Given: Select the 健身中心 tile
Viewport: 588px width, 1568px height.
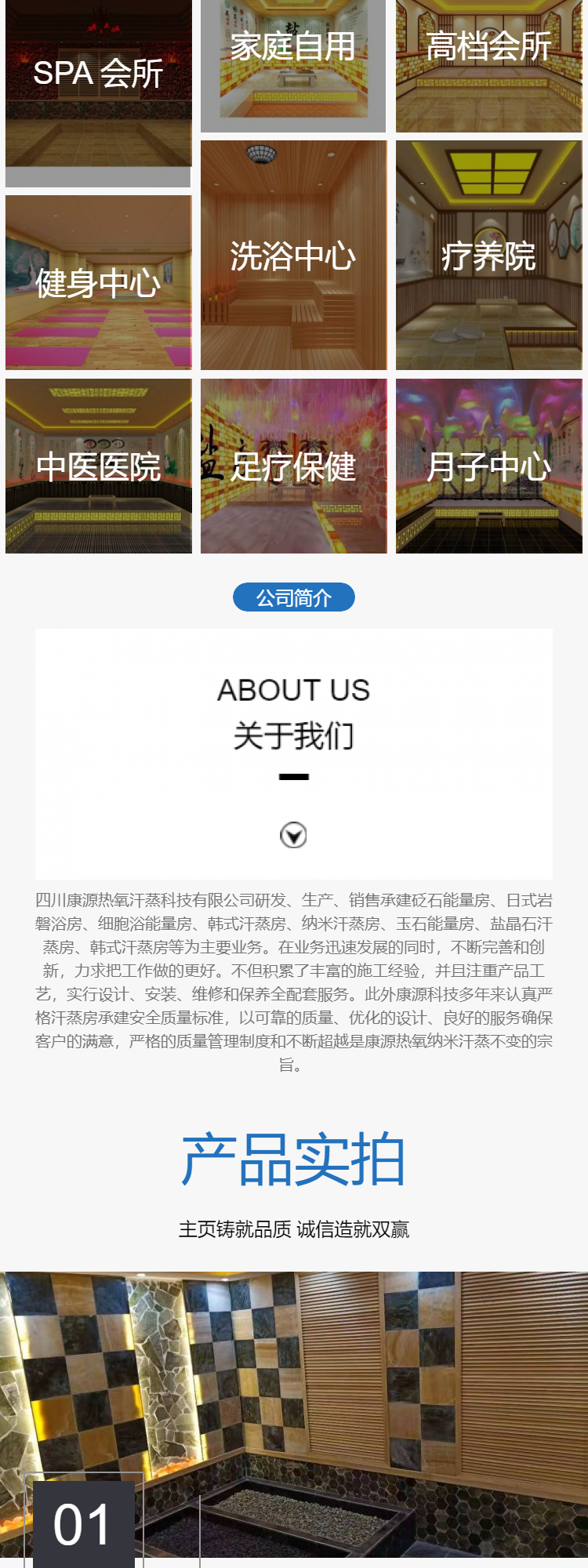Looking at the screenshot, I should 98,282.
